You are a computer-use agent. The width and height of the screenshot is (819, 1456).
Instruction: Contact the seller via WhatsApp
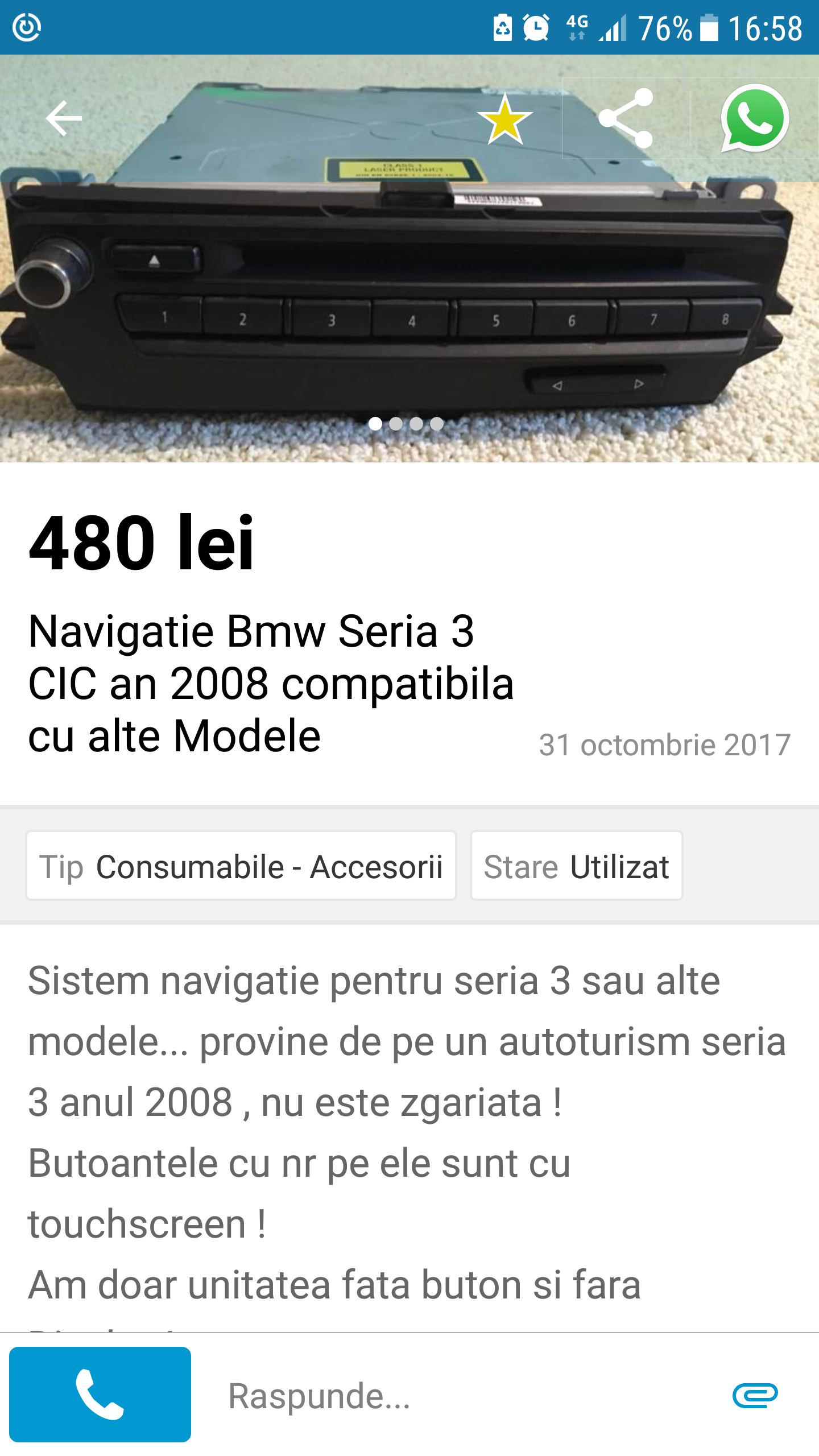point(755,118)
